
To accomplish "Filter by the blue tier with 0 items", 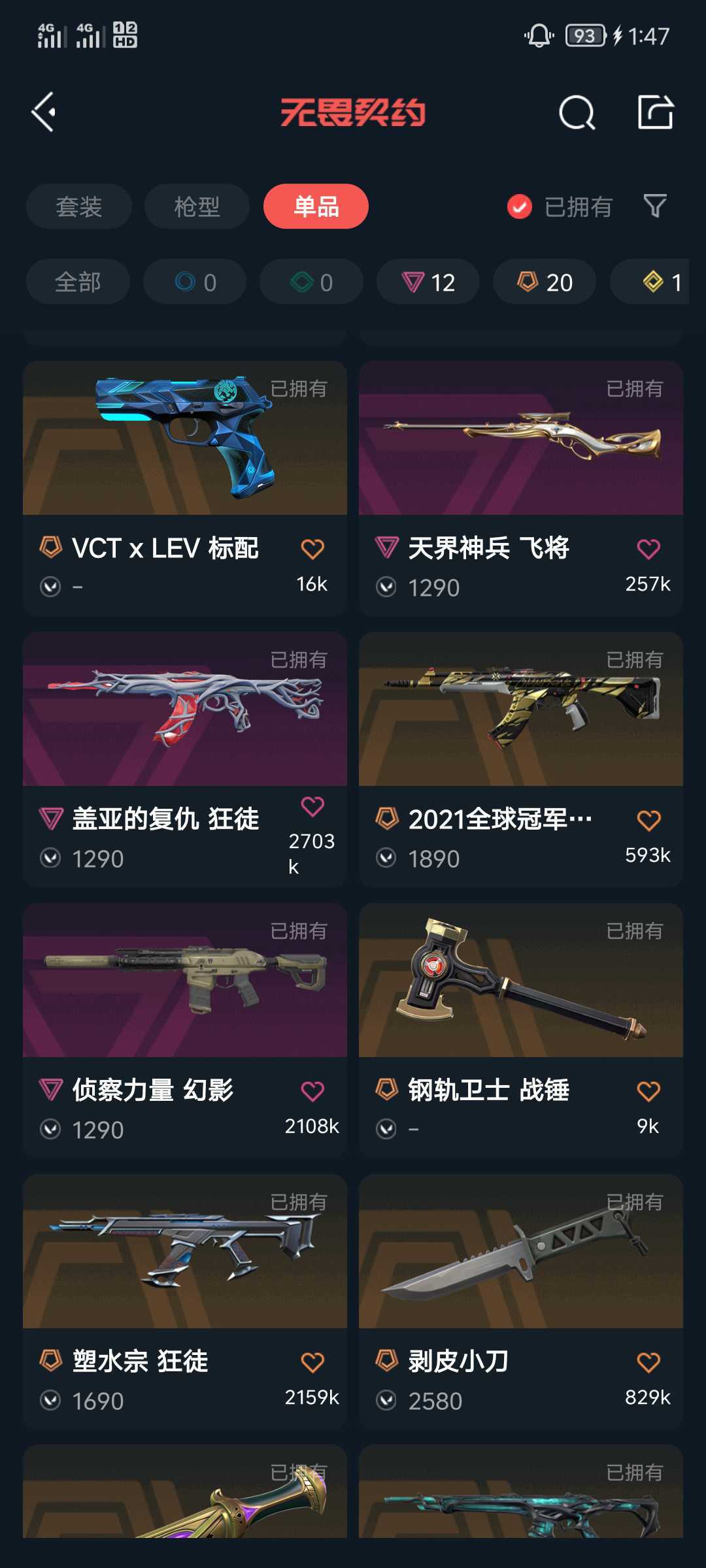I will [195, 282].
